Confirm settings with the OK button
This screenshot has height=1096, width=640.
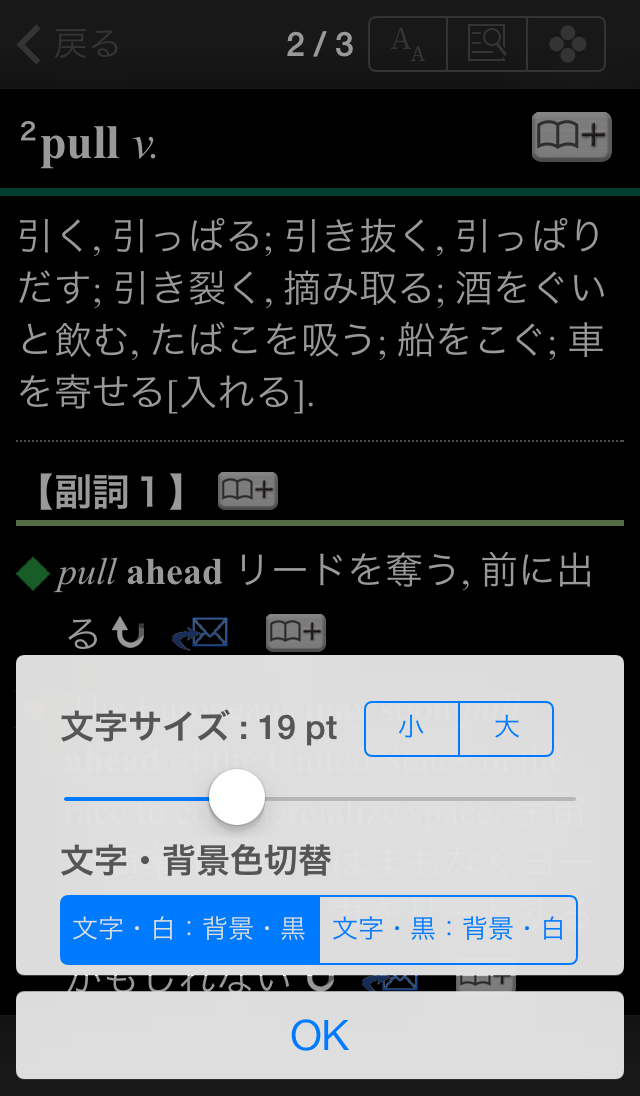click(320, 1035)
